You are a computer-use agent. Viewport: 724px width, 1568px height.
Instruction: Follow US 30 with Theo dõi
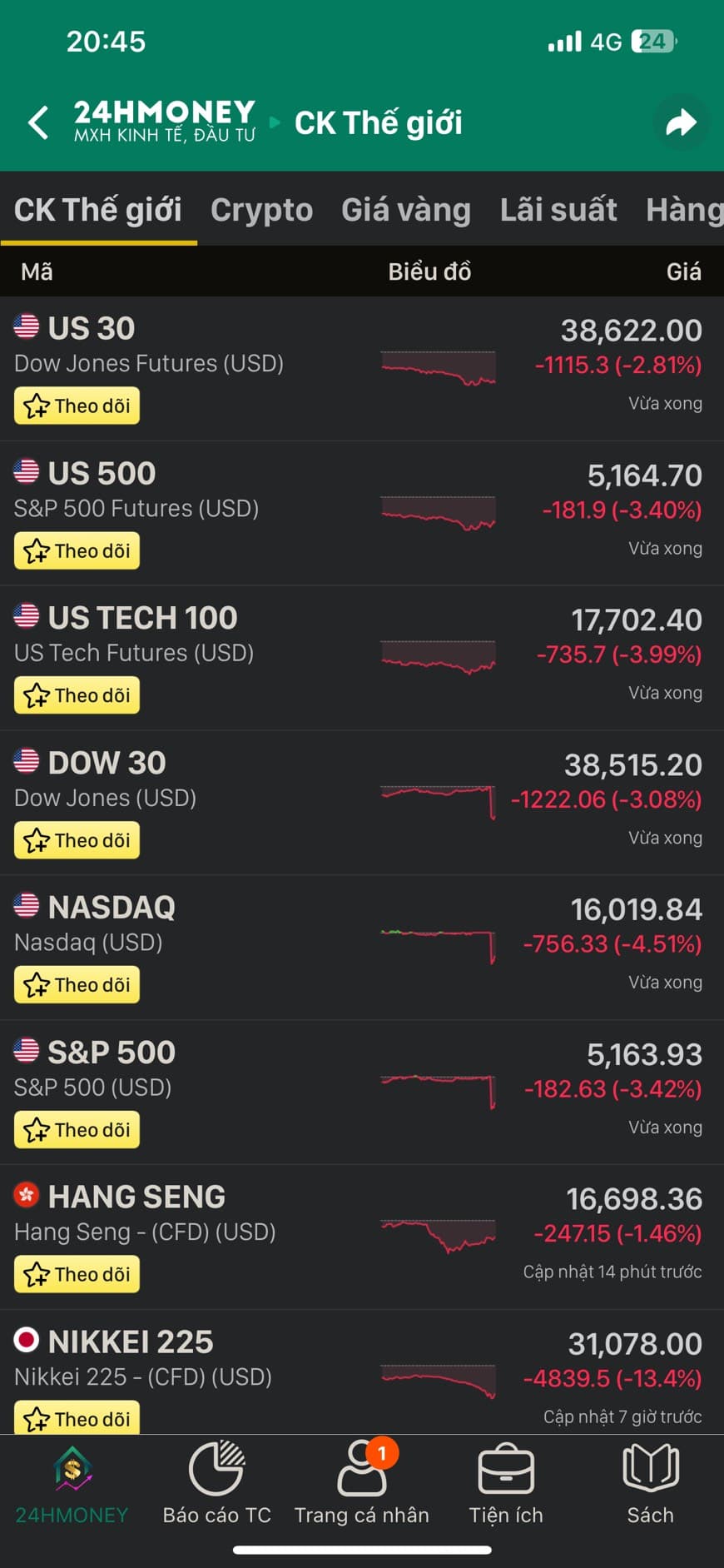tap(77, 406)
